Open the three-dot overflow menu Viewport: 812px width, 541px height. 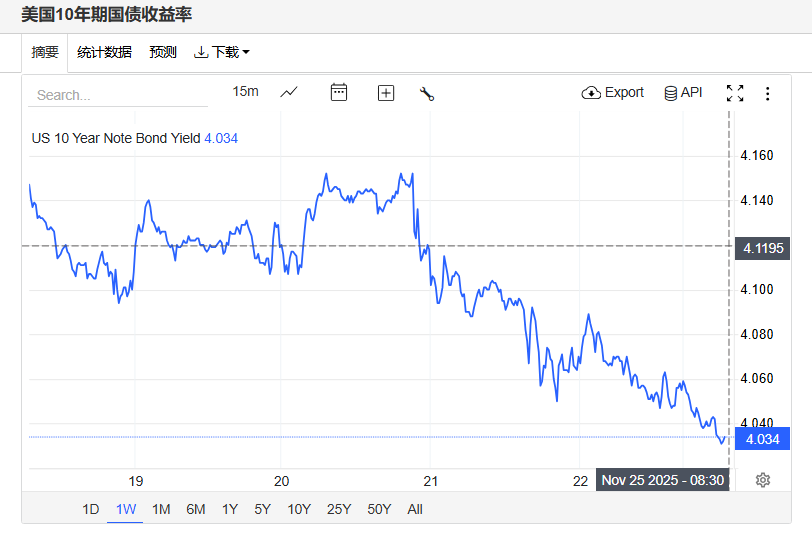[x=768, y=93]
